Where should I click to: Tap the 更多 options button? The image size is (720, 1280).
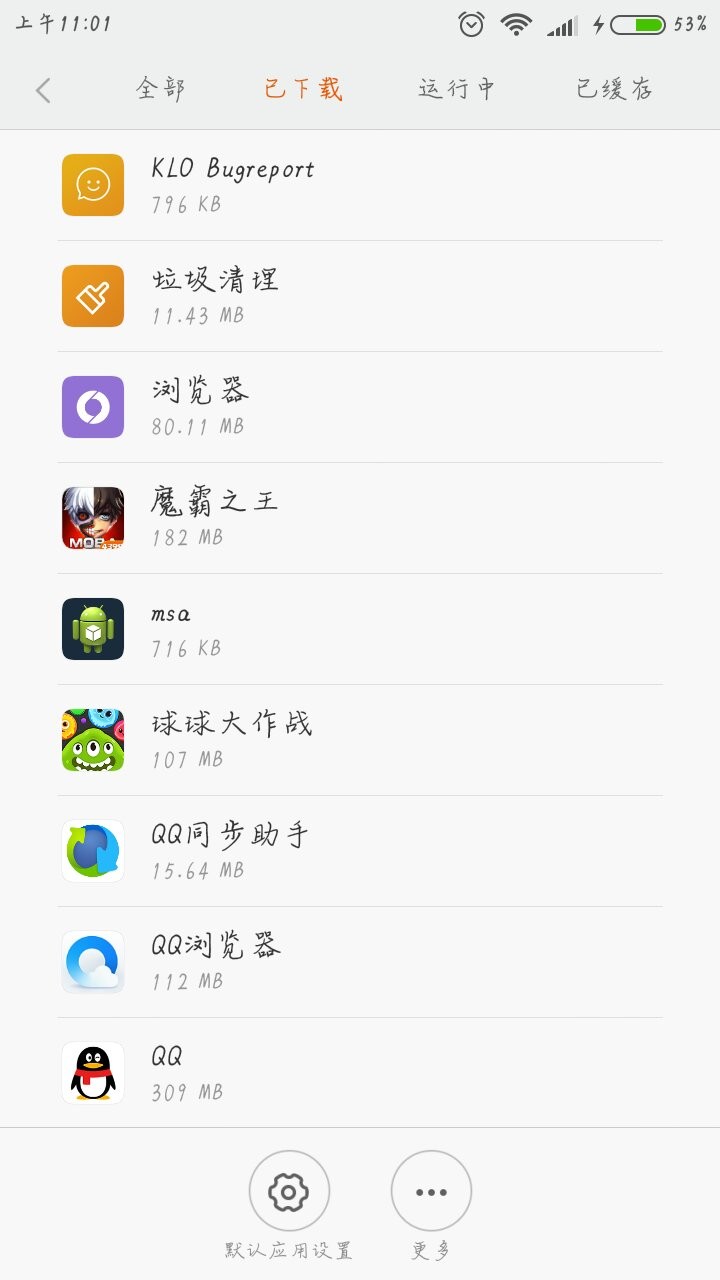click(x=431, y=1191)
